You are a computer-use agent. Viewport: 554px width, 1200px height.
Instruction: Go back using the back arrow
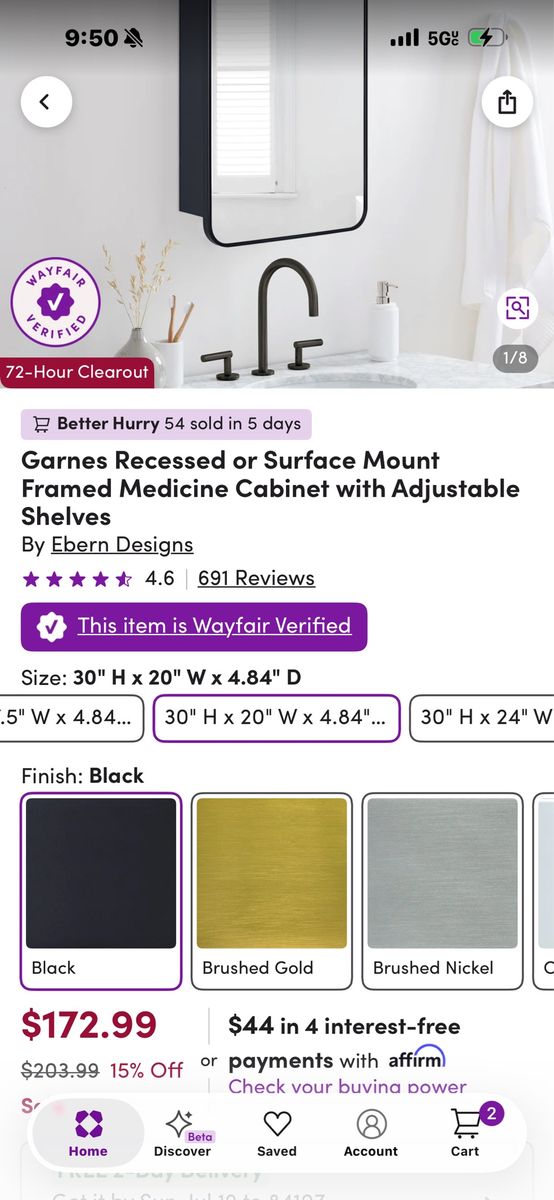46,101
